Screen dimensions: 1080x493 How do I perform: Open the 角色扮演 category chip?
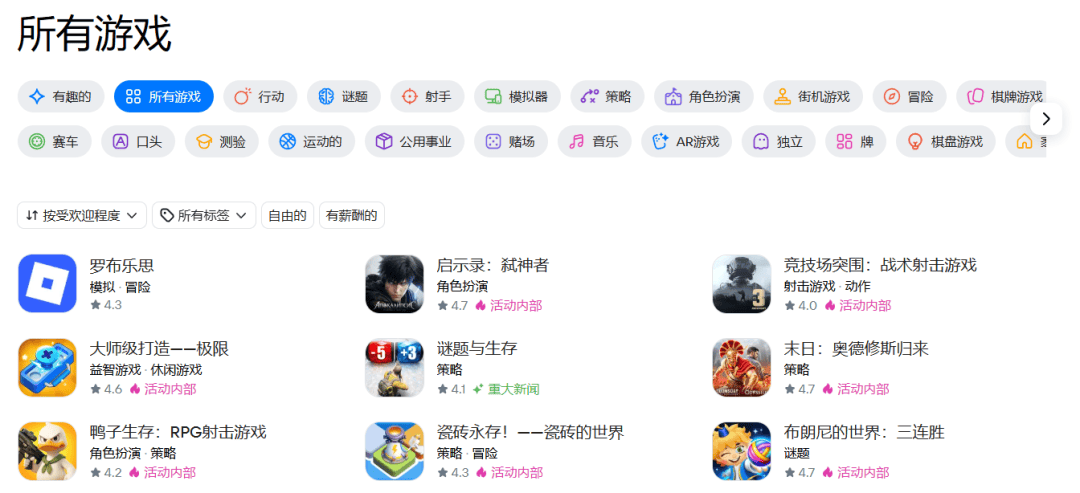tap(703, 96)
